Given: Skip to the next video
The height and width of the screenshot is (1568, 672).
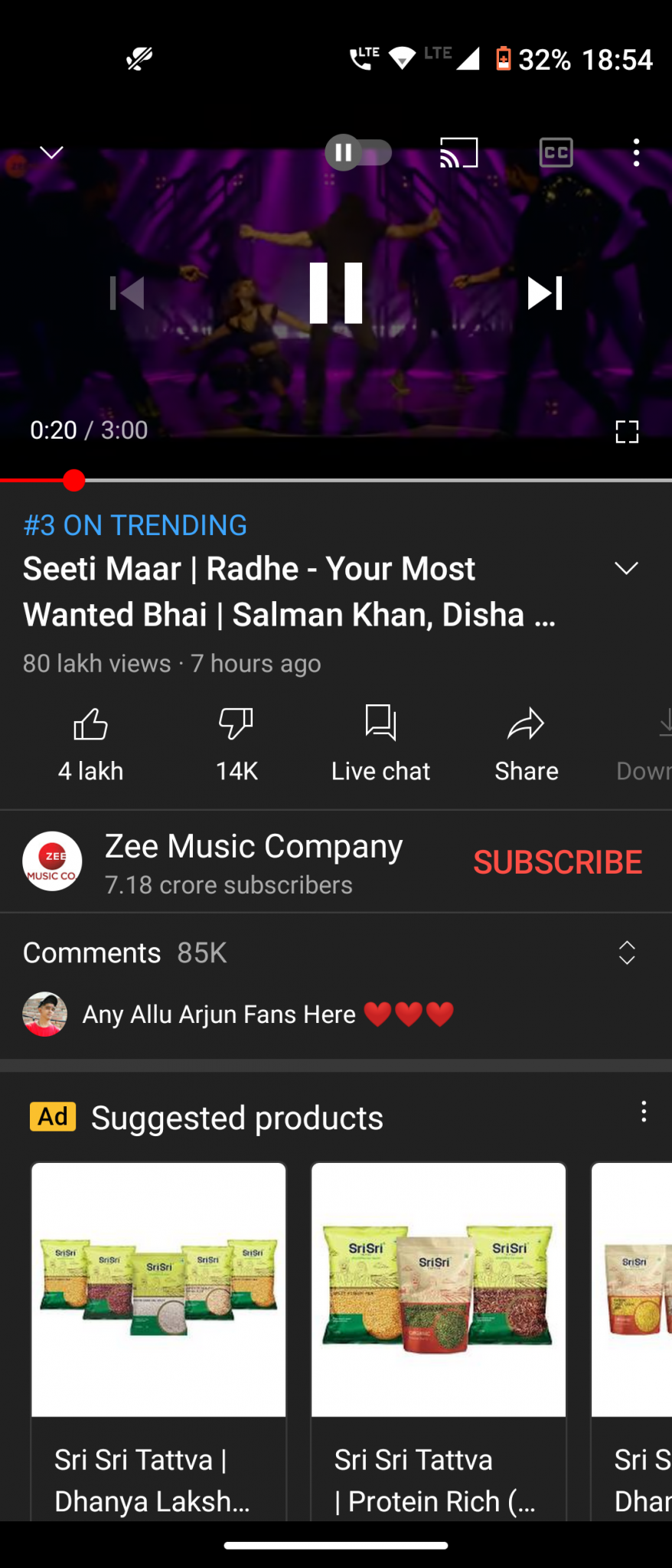Looking at the screenshot, I should coord(545,292).
